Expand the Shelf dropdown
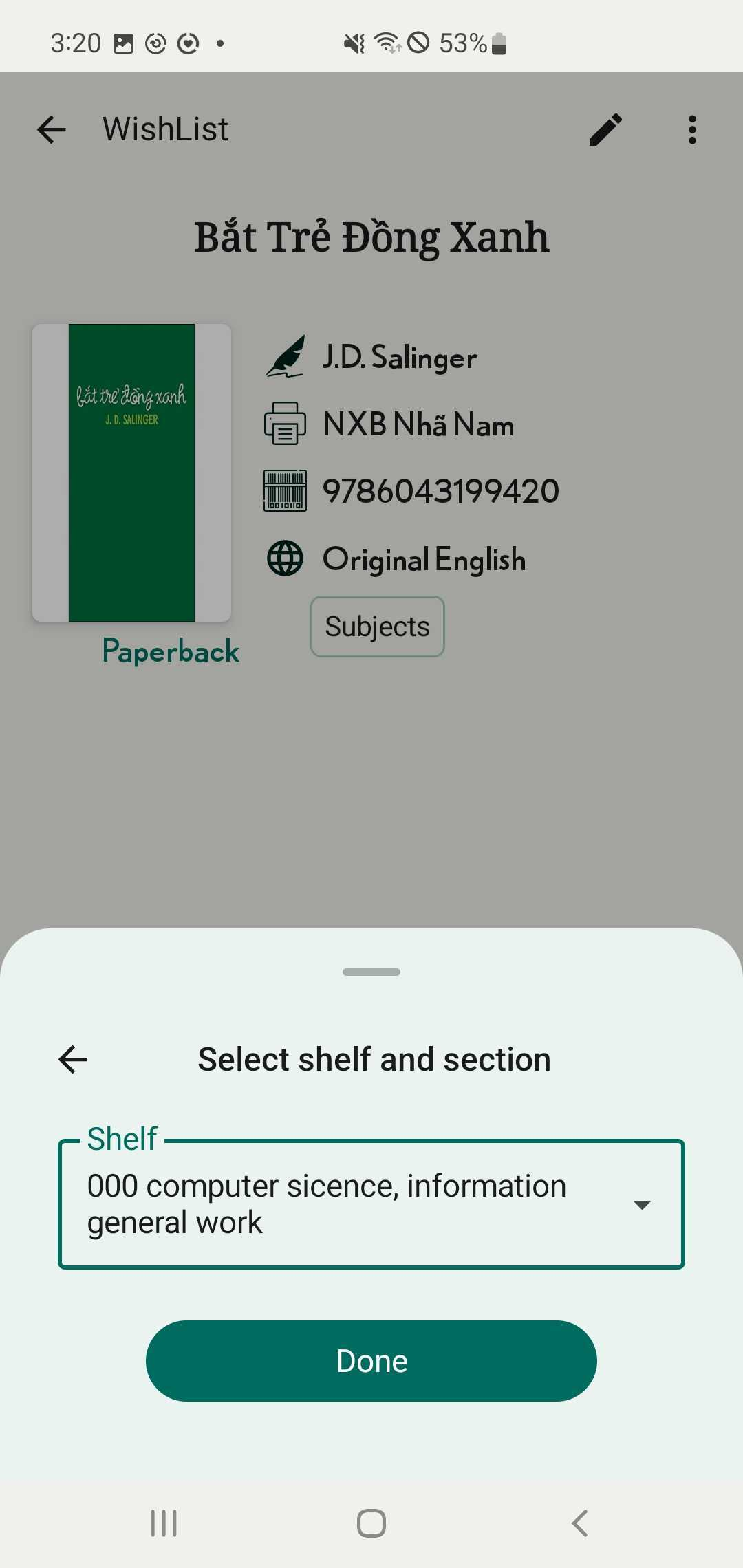Viewport: 743px width, 1568px height. (x=371, y=1204)
